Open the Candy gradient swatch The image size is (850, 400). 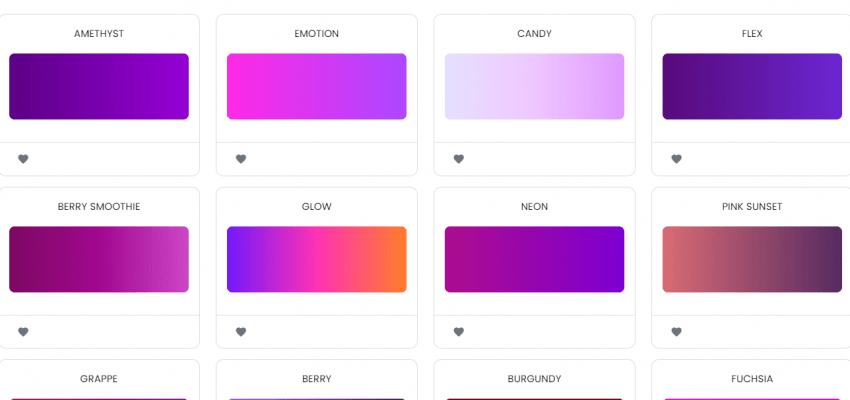click(x=534, y=86)
